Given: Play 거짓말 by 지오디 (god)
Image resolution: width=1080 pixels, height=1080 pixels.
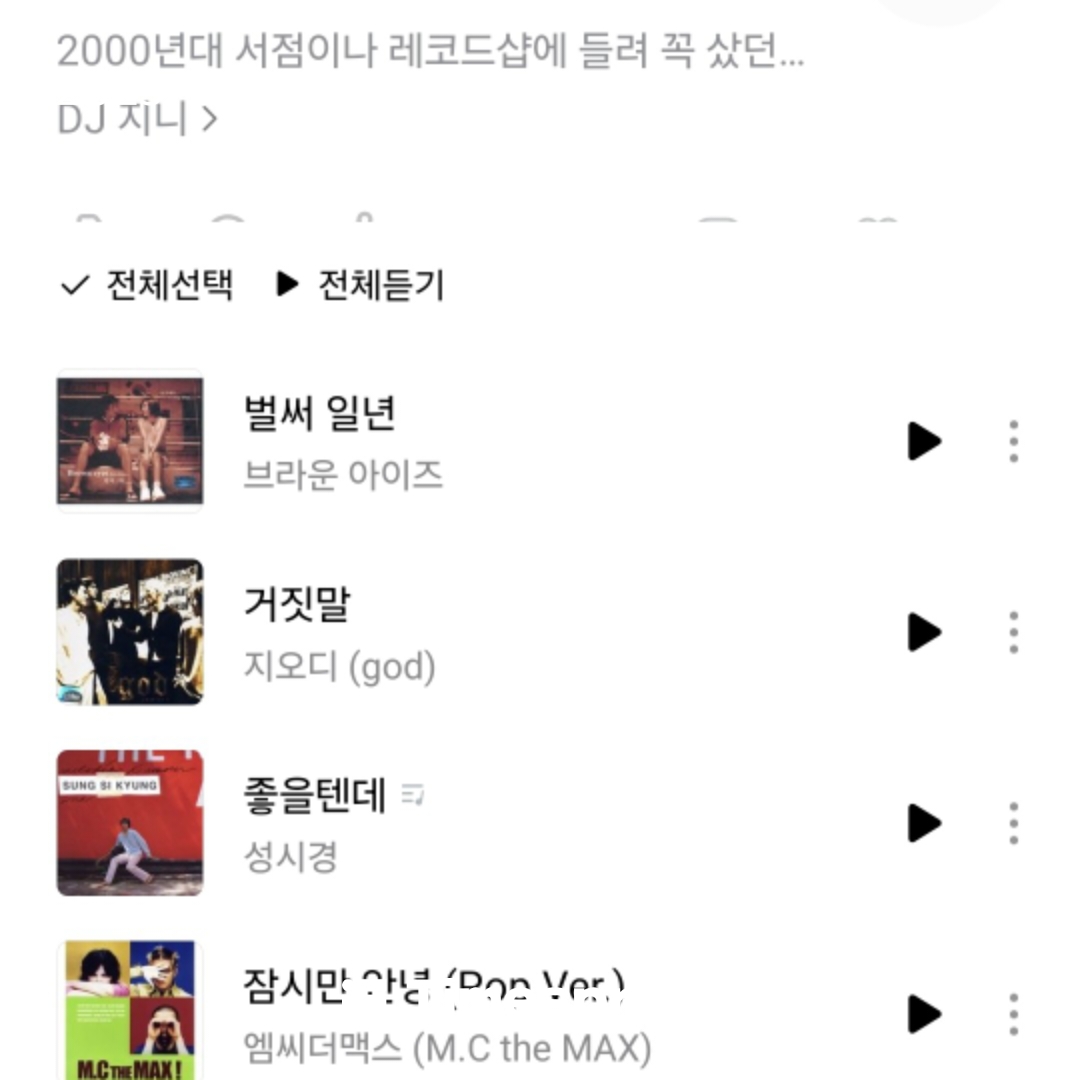Looking at the screenshot, I should point(924,632).
